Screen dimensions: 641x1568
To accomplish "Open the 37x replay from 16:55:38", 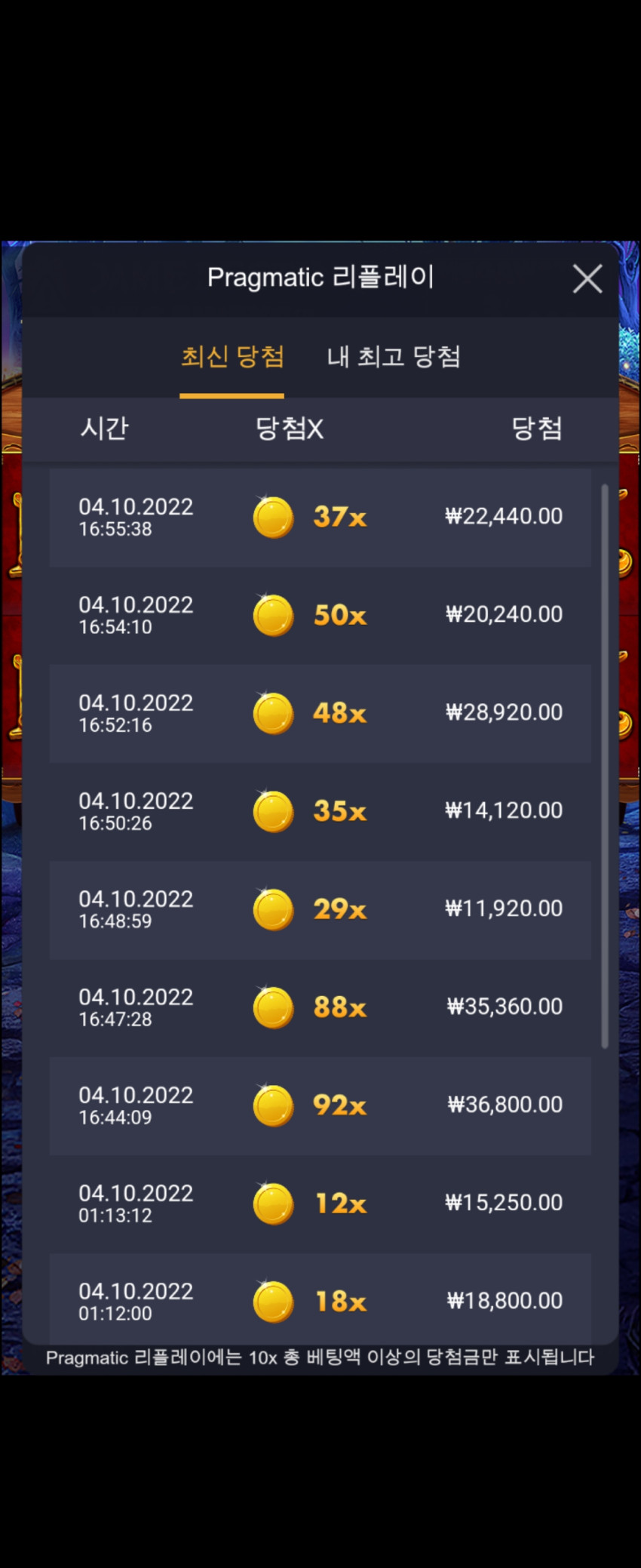I will click(x=320, y=517).
